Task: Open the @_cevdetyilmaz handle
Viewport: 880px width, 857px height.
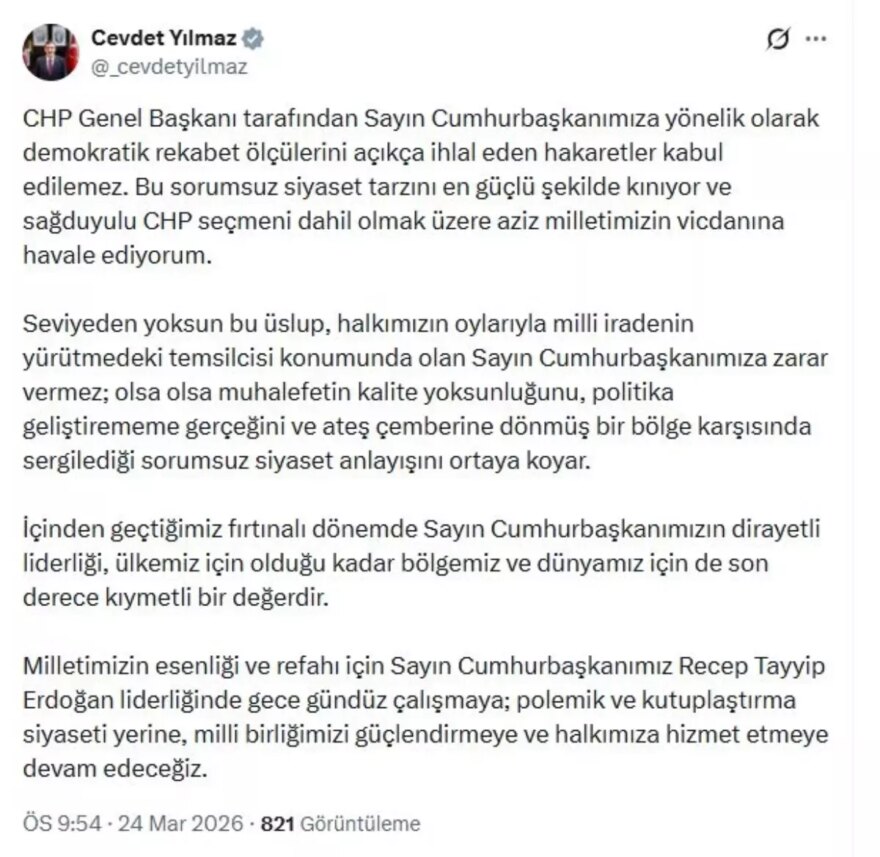Action: click(169, 67)
